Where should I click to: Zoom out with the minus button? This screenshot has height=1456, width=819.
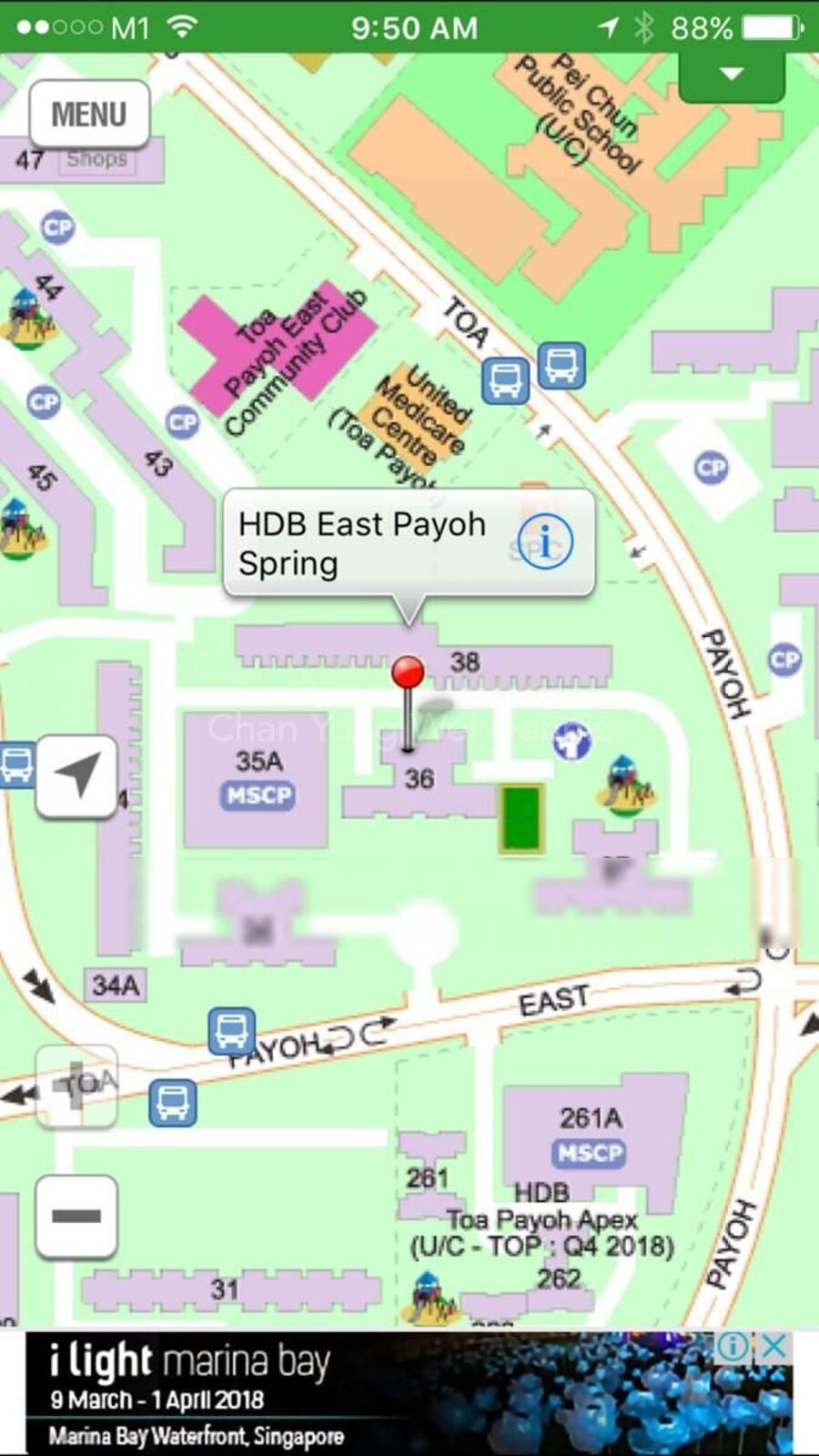[x=76, y=1217]
